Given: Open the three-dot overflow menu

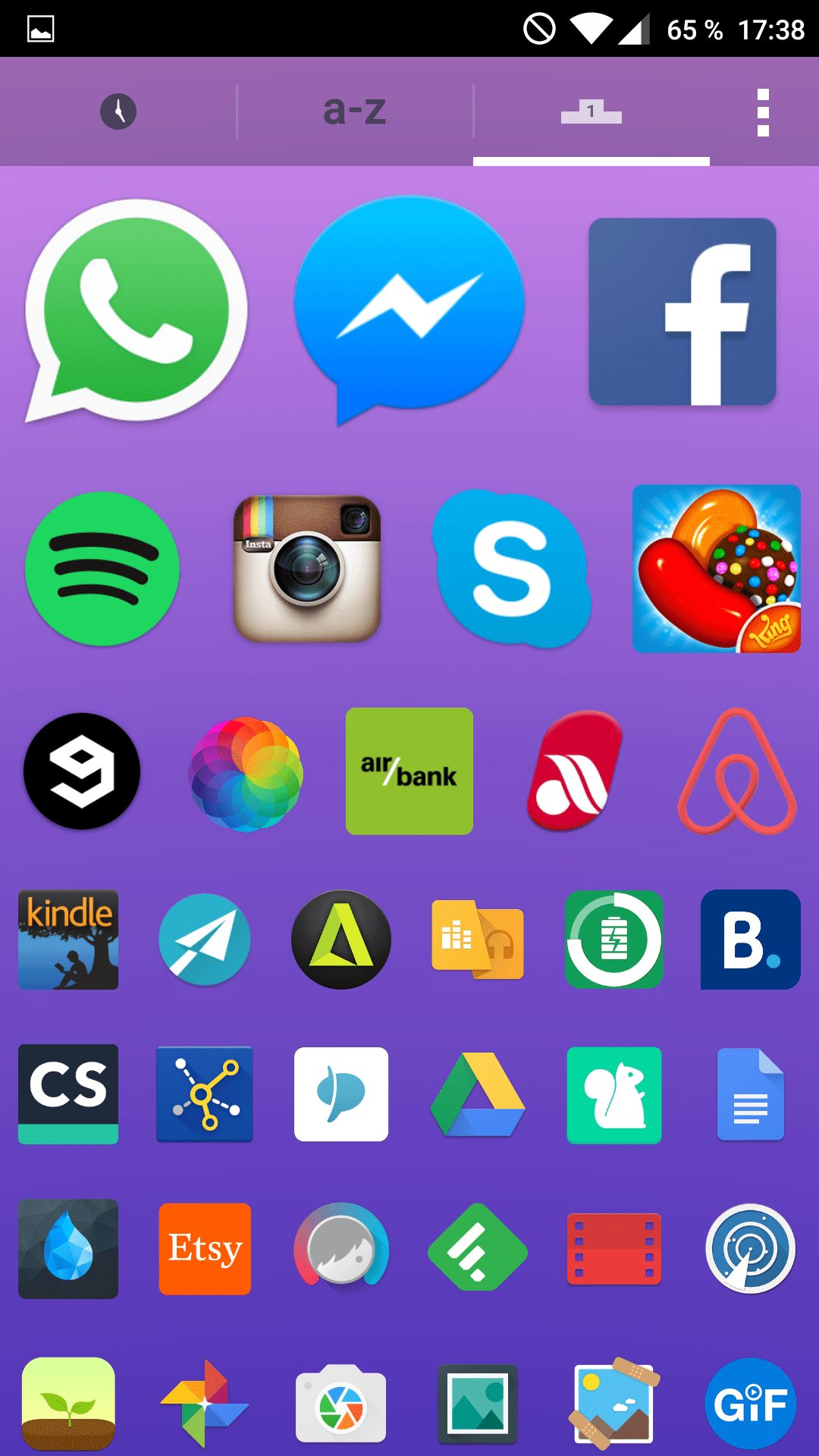Looking at the screenshot, I should pos(763,113).
